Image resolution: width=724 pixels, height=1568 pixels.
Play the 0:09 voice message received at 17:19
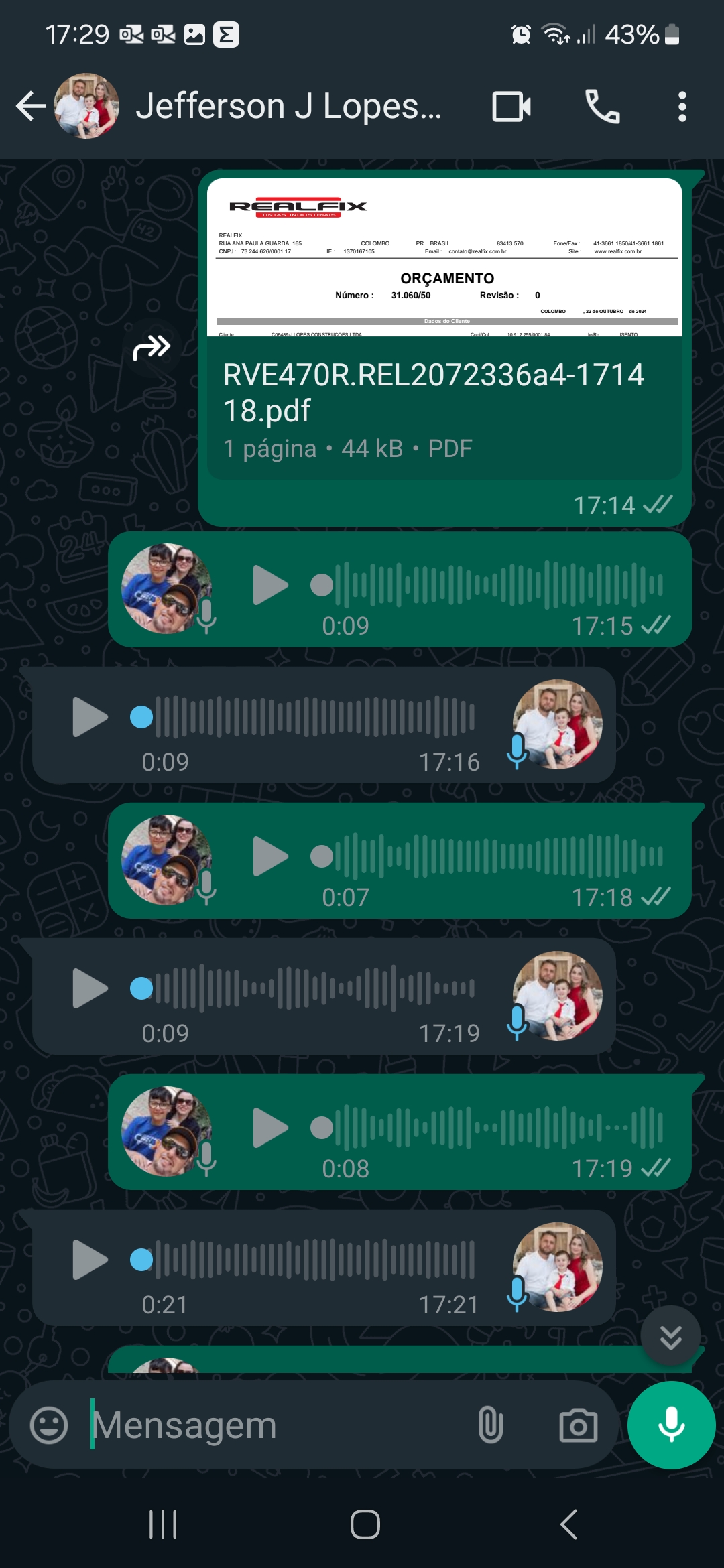click(90, 988)
